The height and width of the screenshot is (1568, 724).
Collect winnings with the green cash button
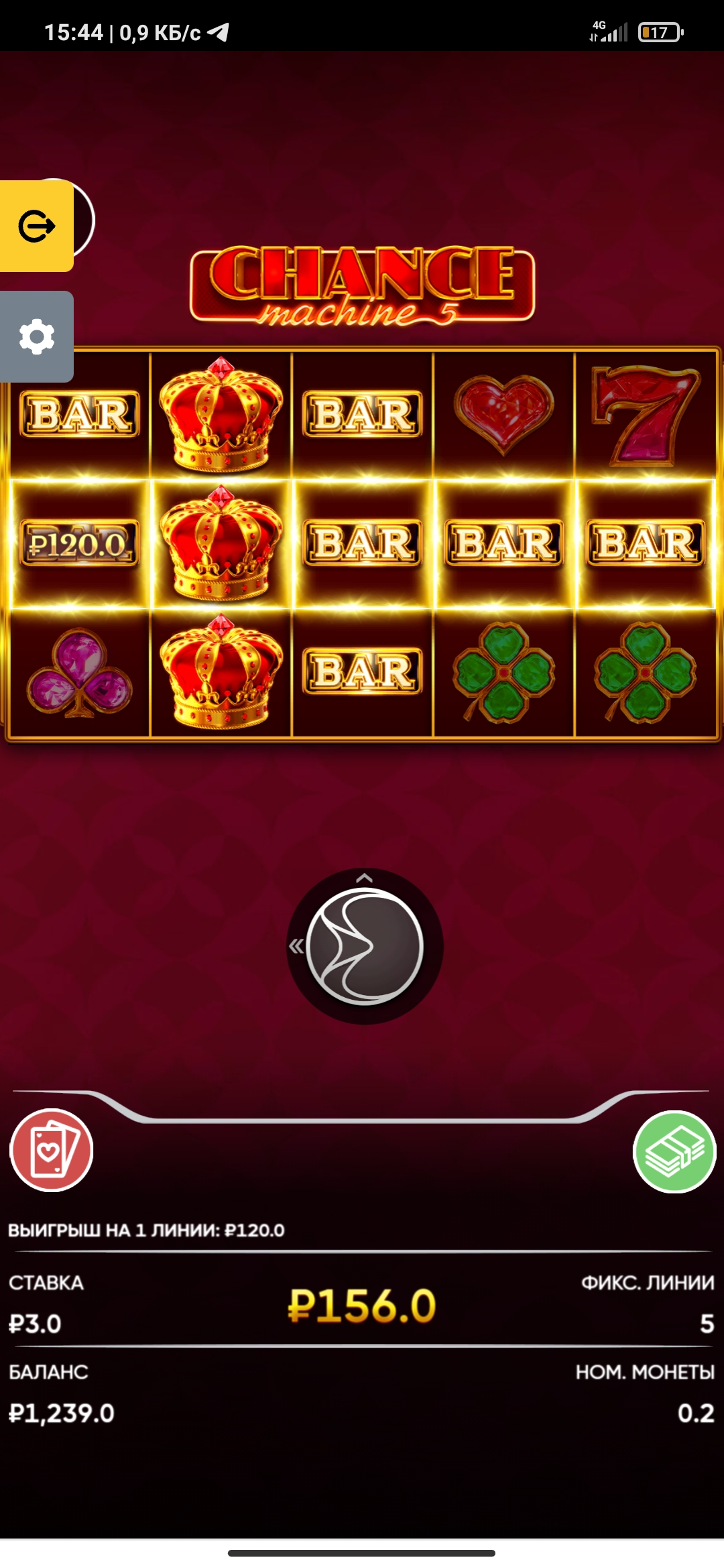[674, 1152]
